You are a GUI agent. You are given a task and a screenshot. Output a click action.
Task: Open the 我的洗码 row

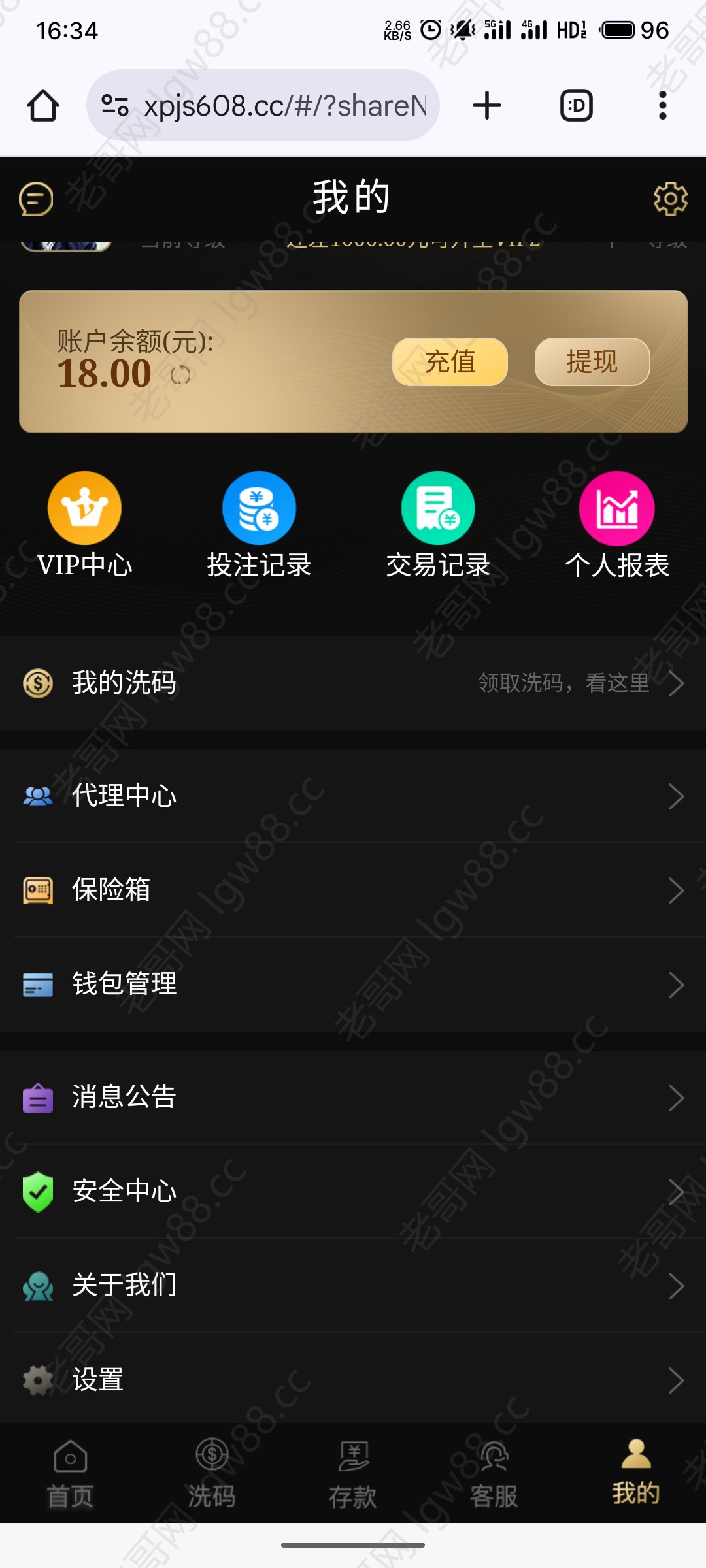[353, 683]
